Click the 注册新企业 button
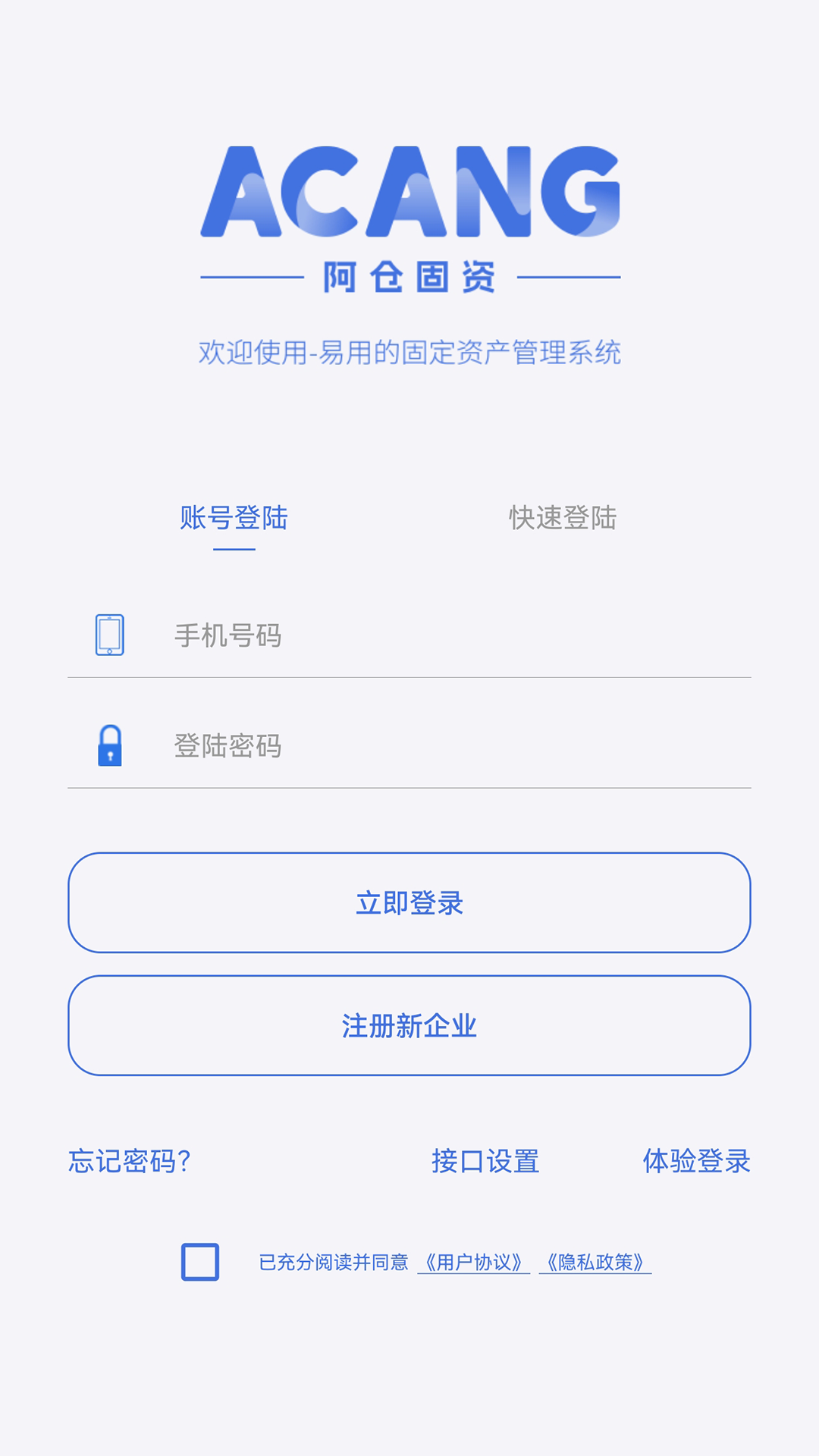819x1456 pixels. pos(409,1025)
